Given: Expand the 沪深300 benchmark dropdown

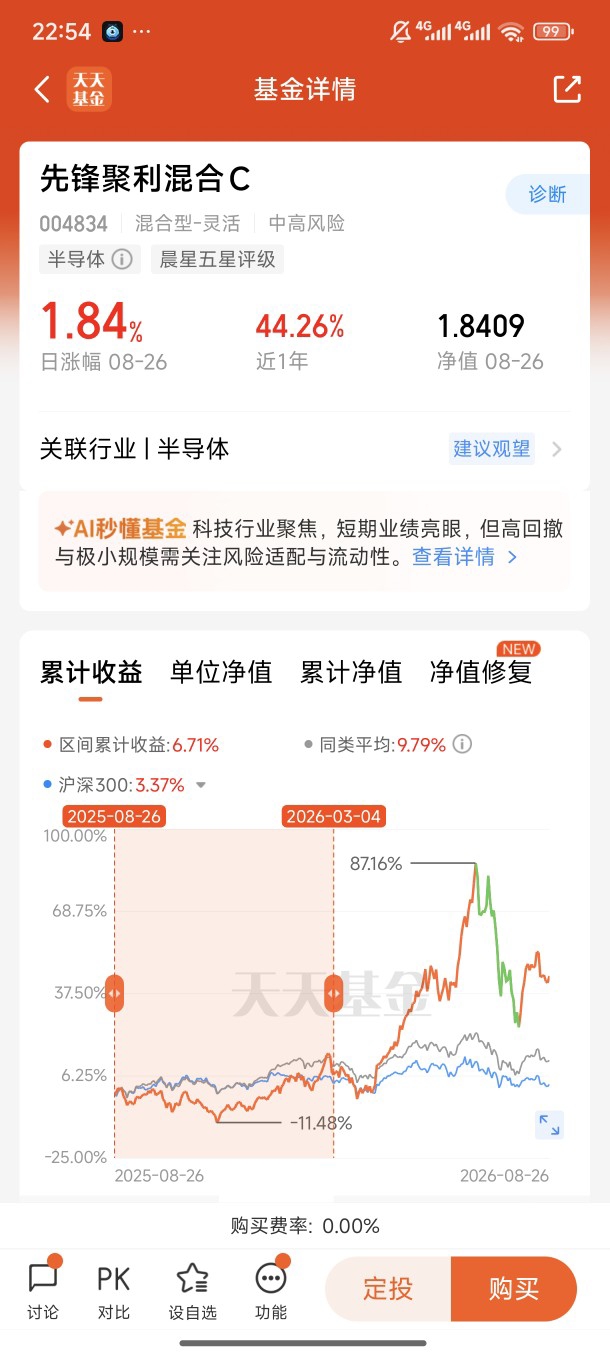Looking at the screenshot, I should pos(201,785).
